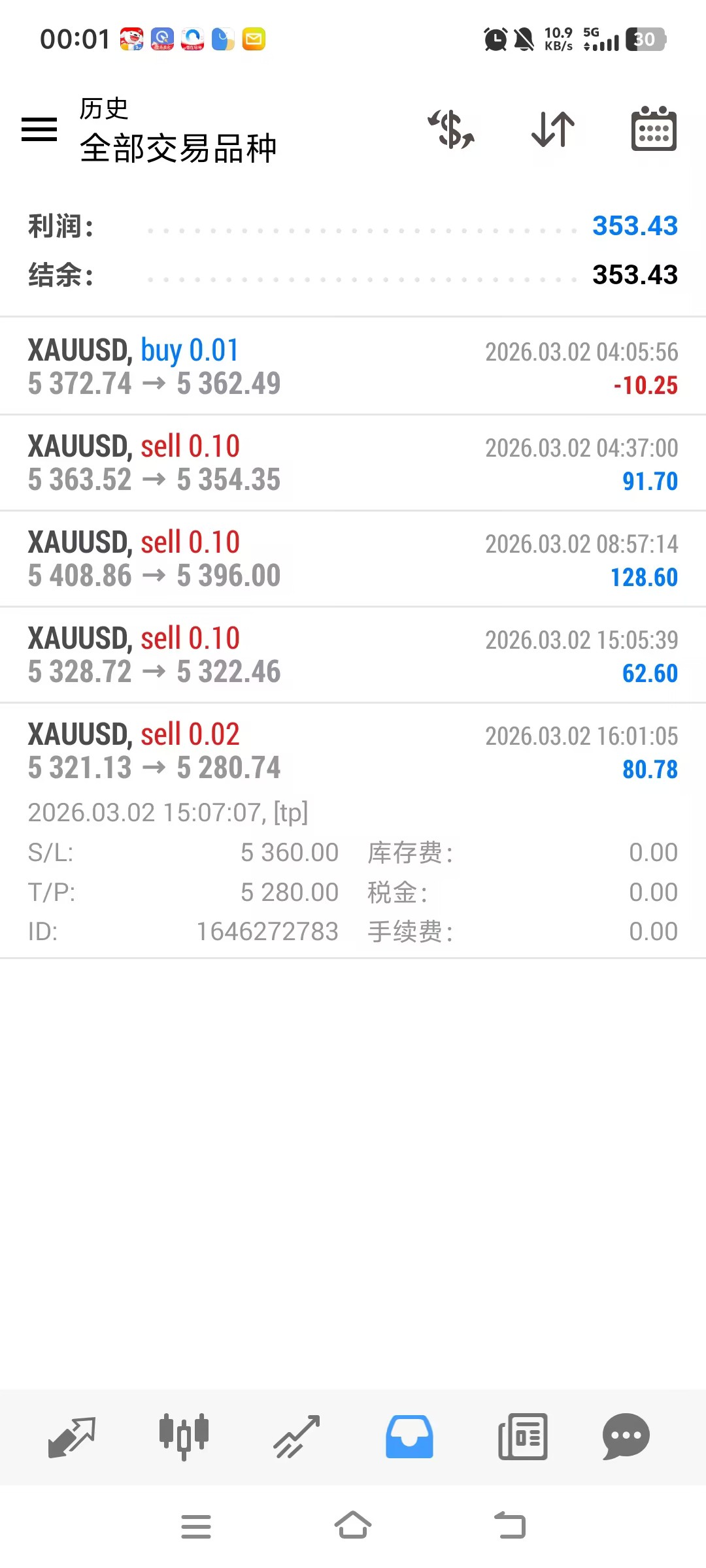Switch to the news tab

click(522, 1437)
